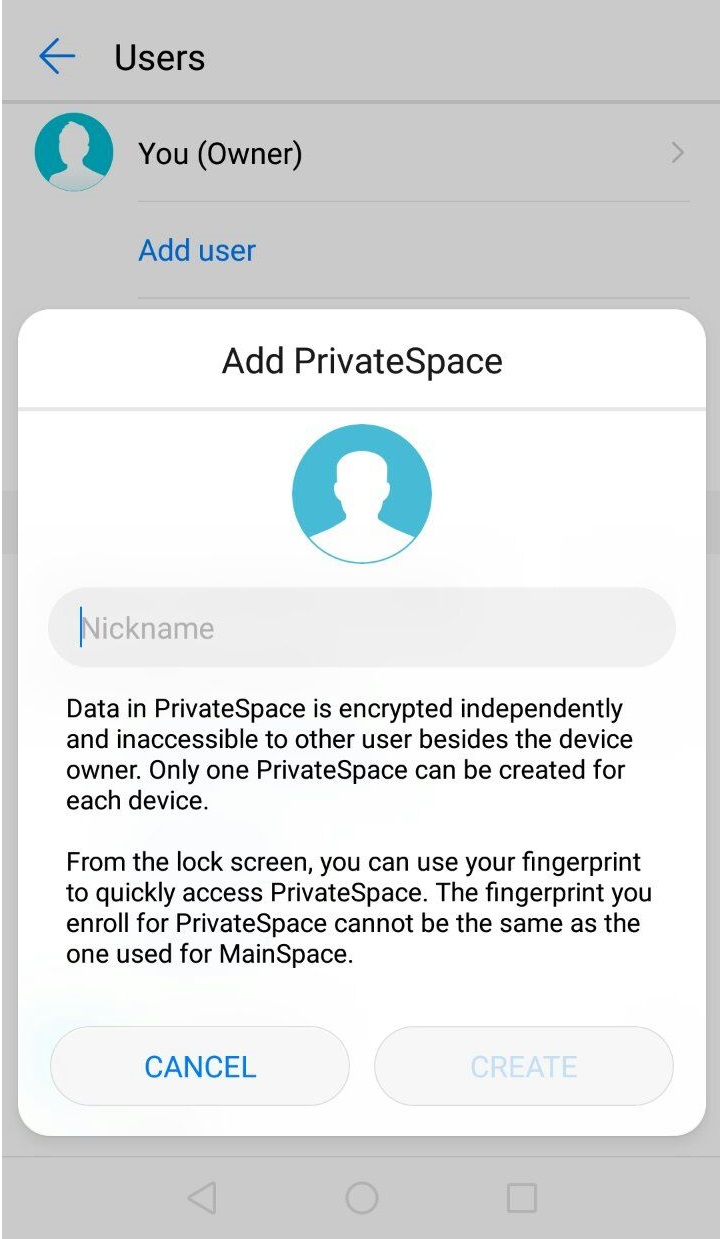Tap the system back navigation button

(202, 1197)
